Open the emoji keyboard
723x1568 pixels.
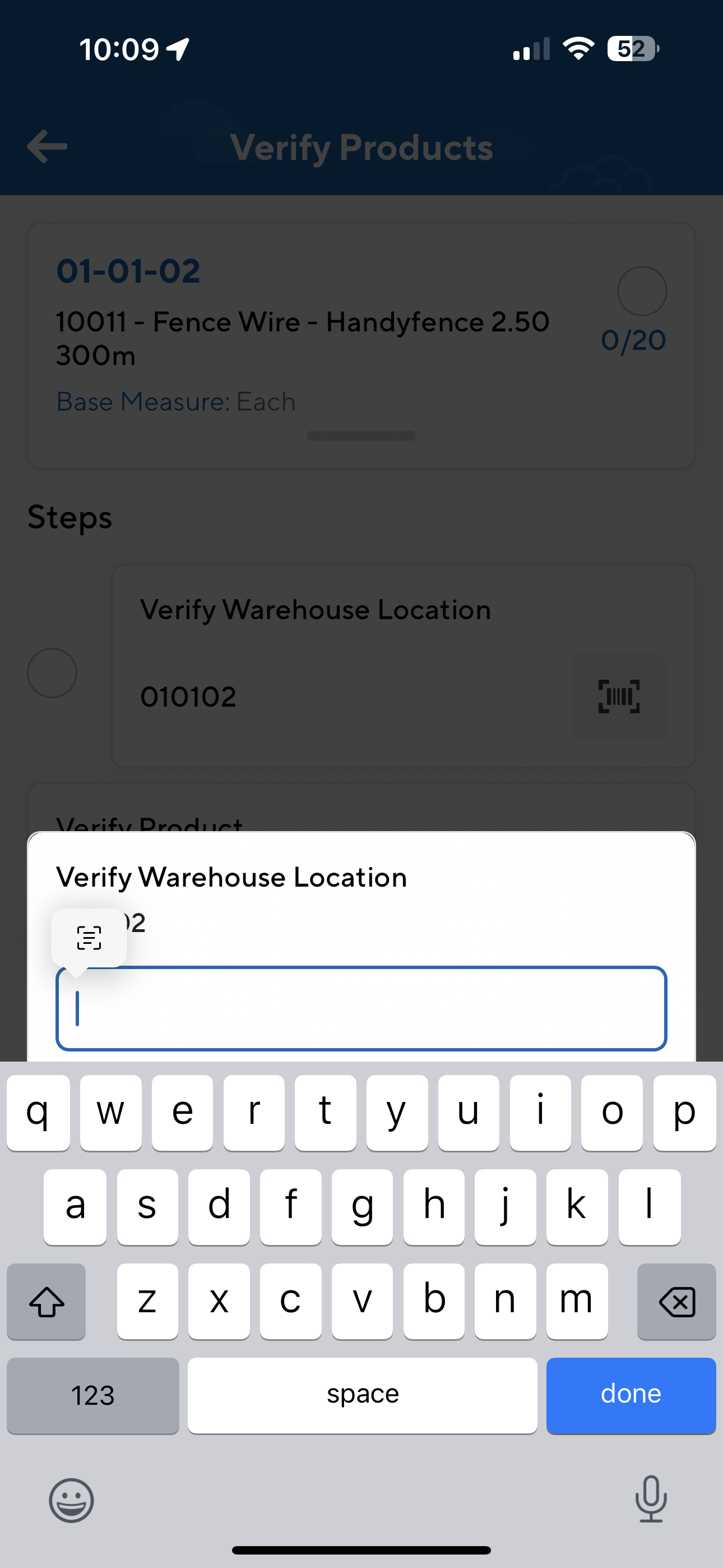coord(72,1500)
